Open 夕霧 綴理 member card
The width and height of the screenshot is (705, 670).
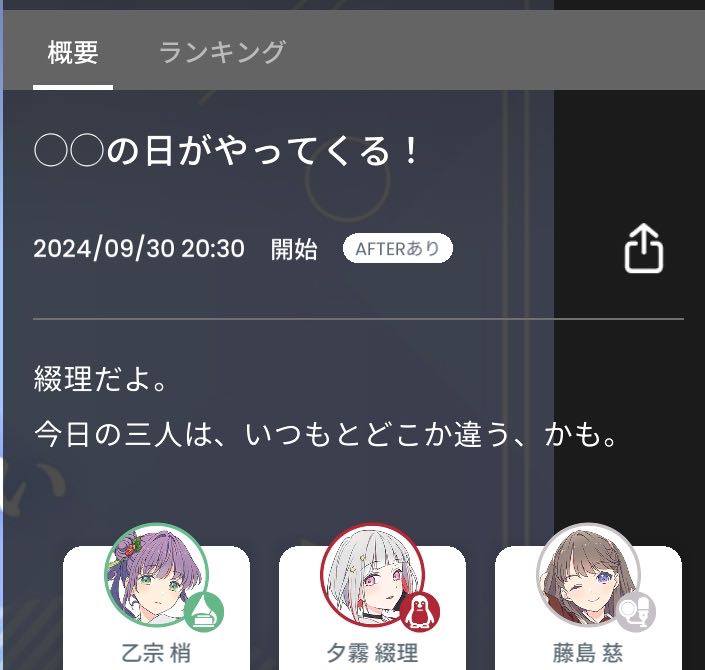[372, 610]
